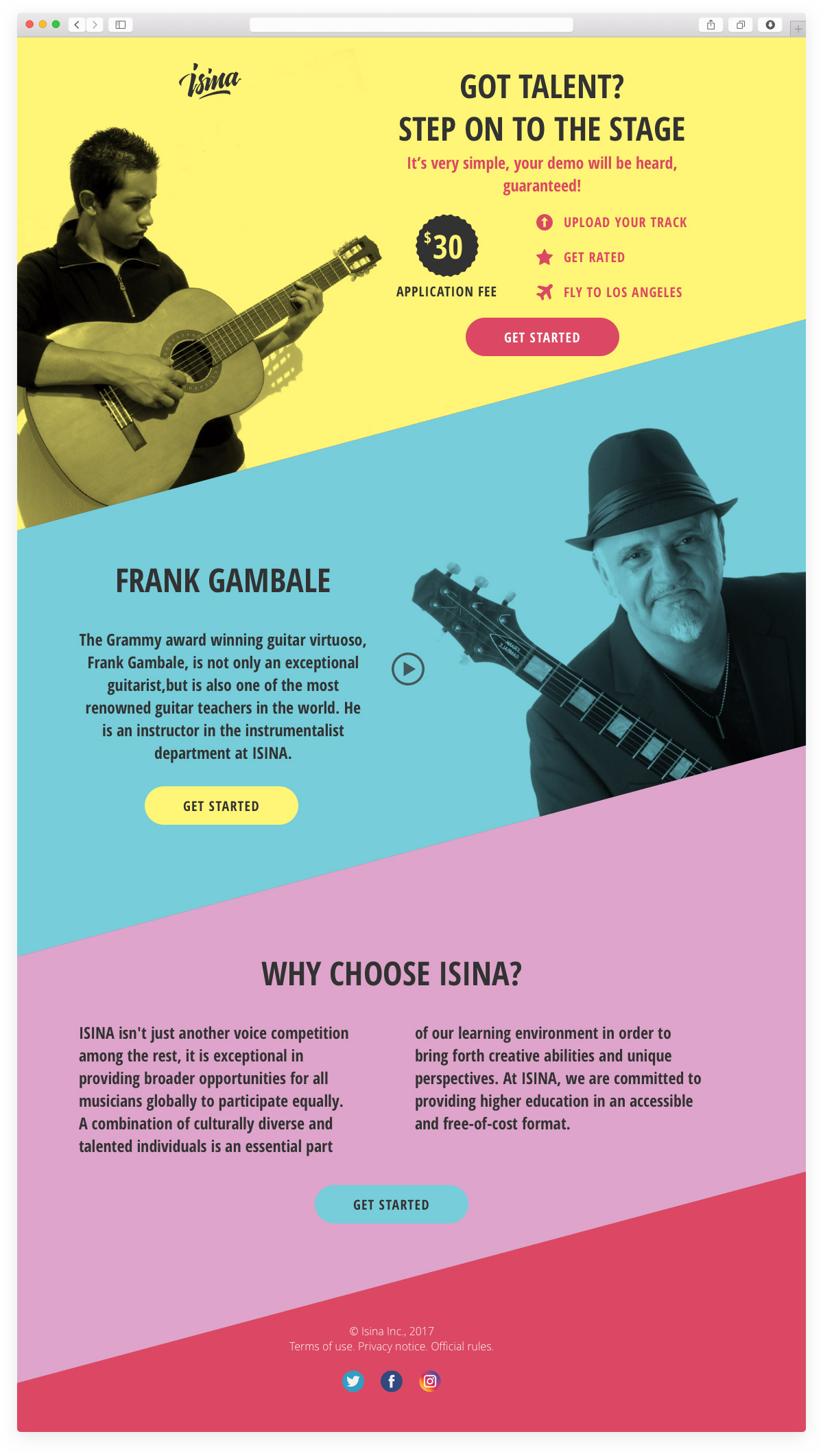Tap the yellow Get Started button below Frank Gambale's bio
The image size is (823, 1456).
coord(221,806)
